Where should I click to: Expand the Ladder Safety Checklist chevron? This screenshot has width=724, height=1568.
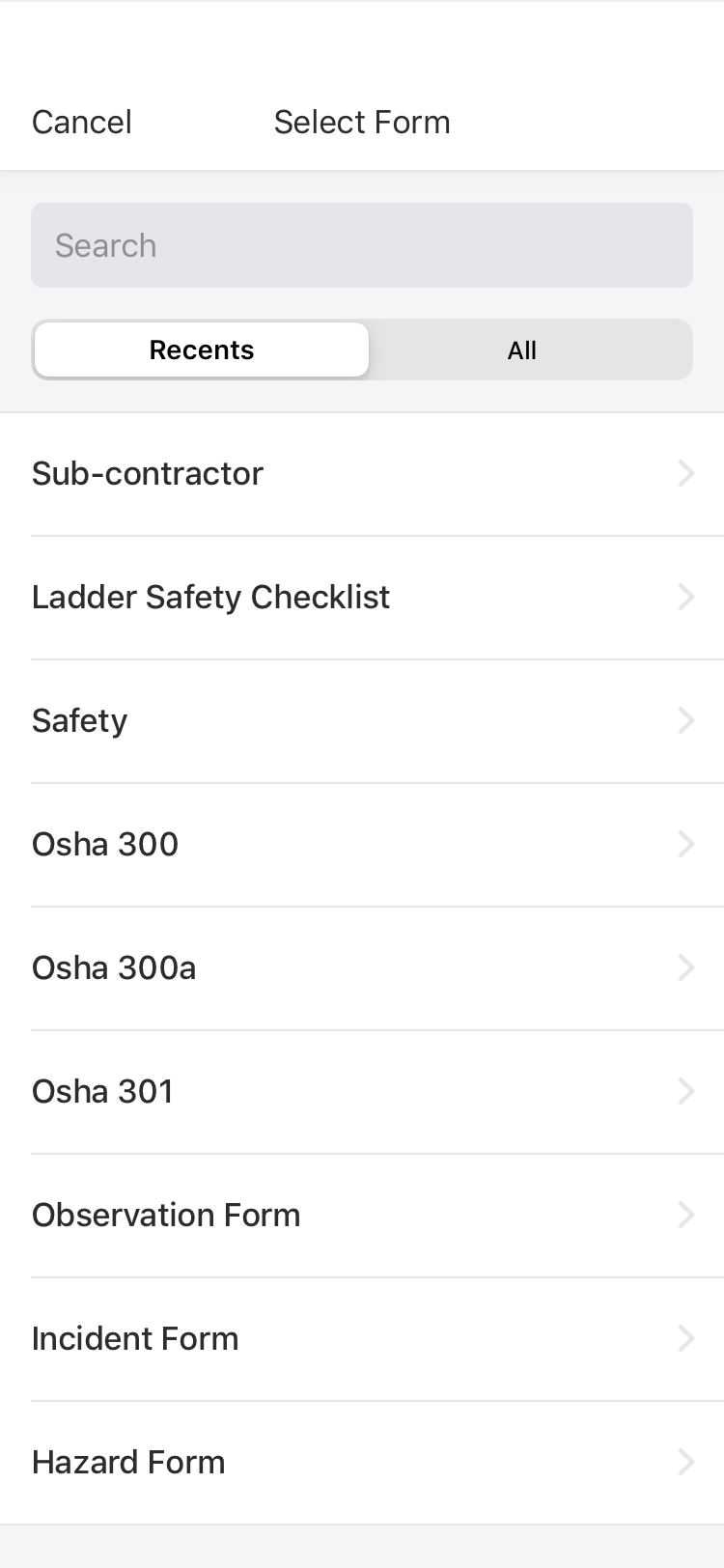click(x=685, y=597)
